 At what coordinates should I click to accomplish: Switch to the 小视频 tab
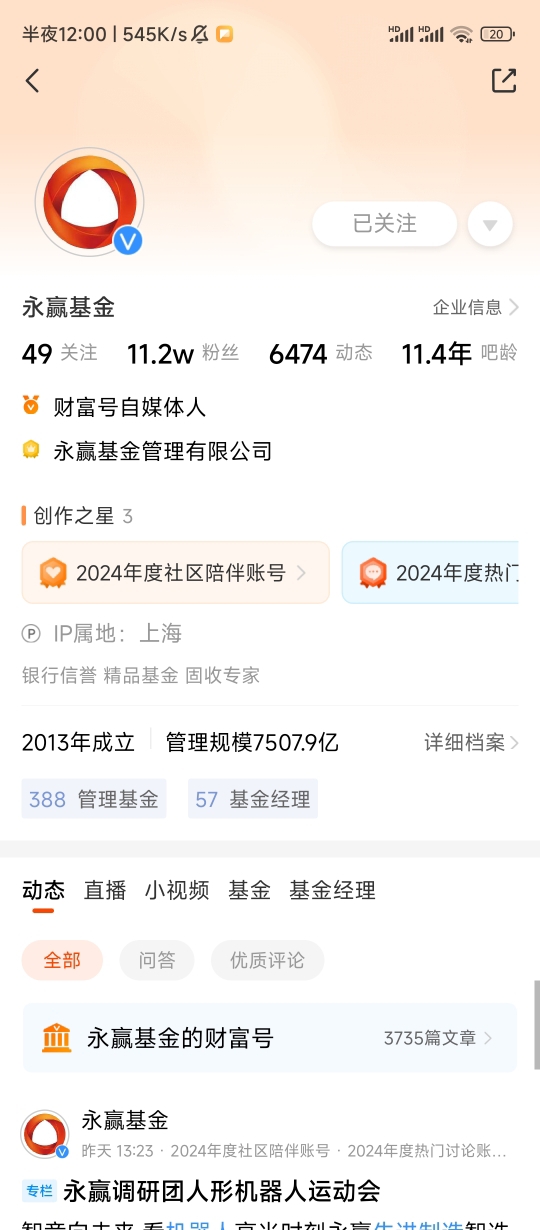pos(177,890)
